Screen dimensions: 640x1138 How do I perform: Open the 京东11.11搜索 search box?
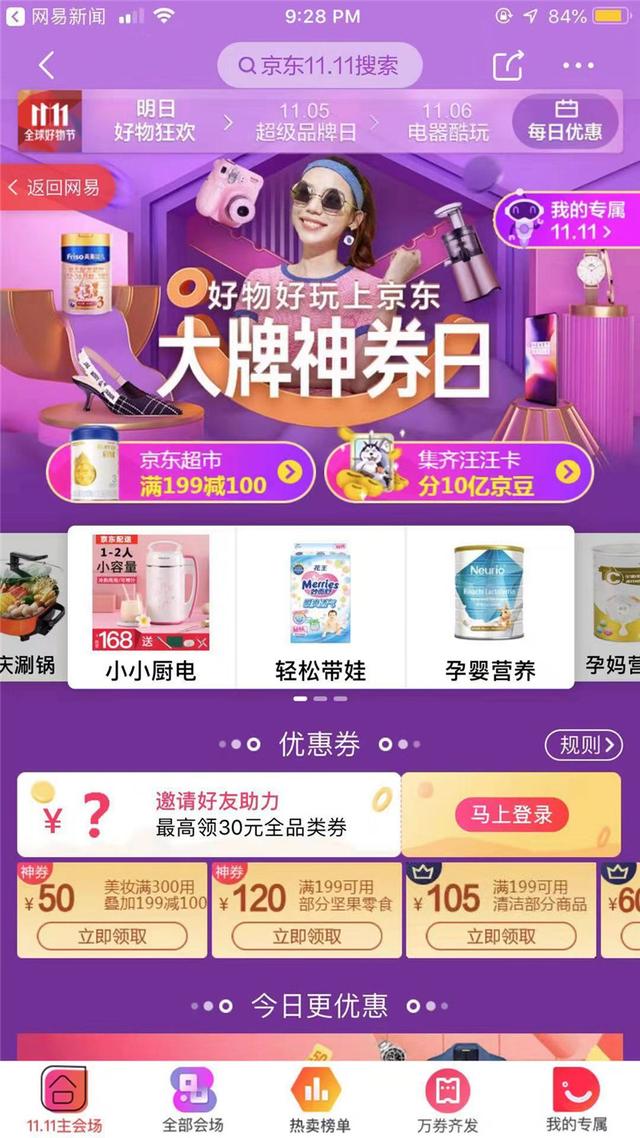click(320, 66)
